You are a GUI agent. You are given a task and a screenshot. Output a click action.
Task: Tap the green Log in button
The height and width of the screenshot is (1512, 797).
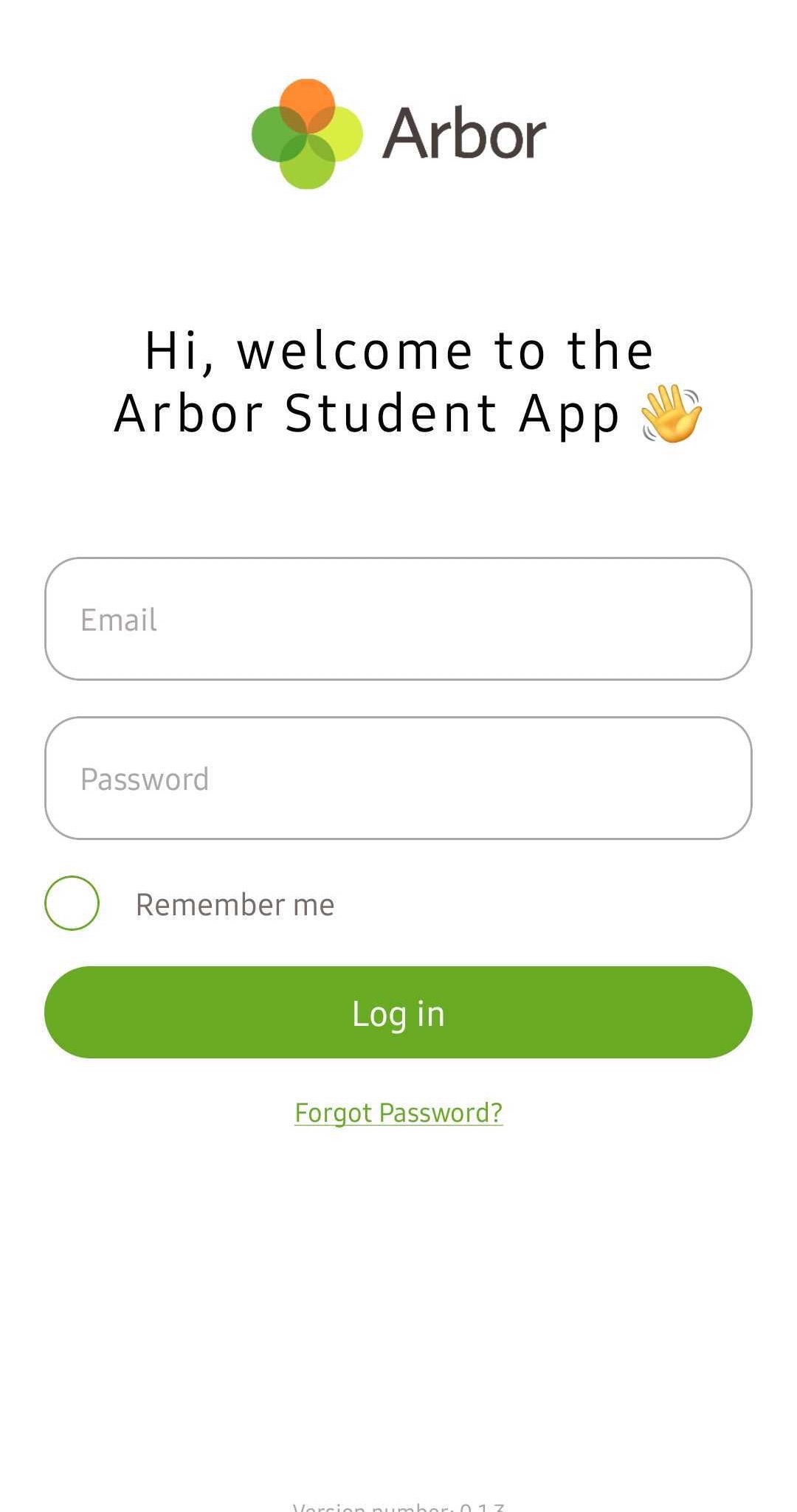(x=398, y=1012)
